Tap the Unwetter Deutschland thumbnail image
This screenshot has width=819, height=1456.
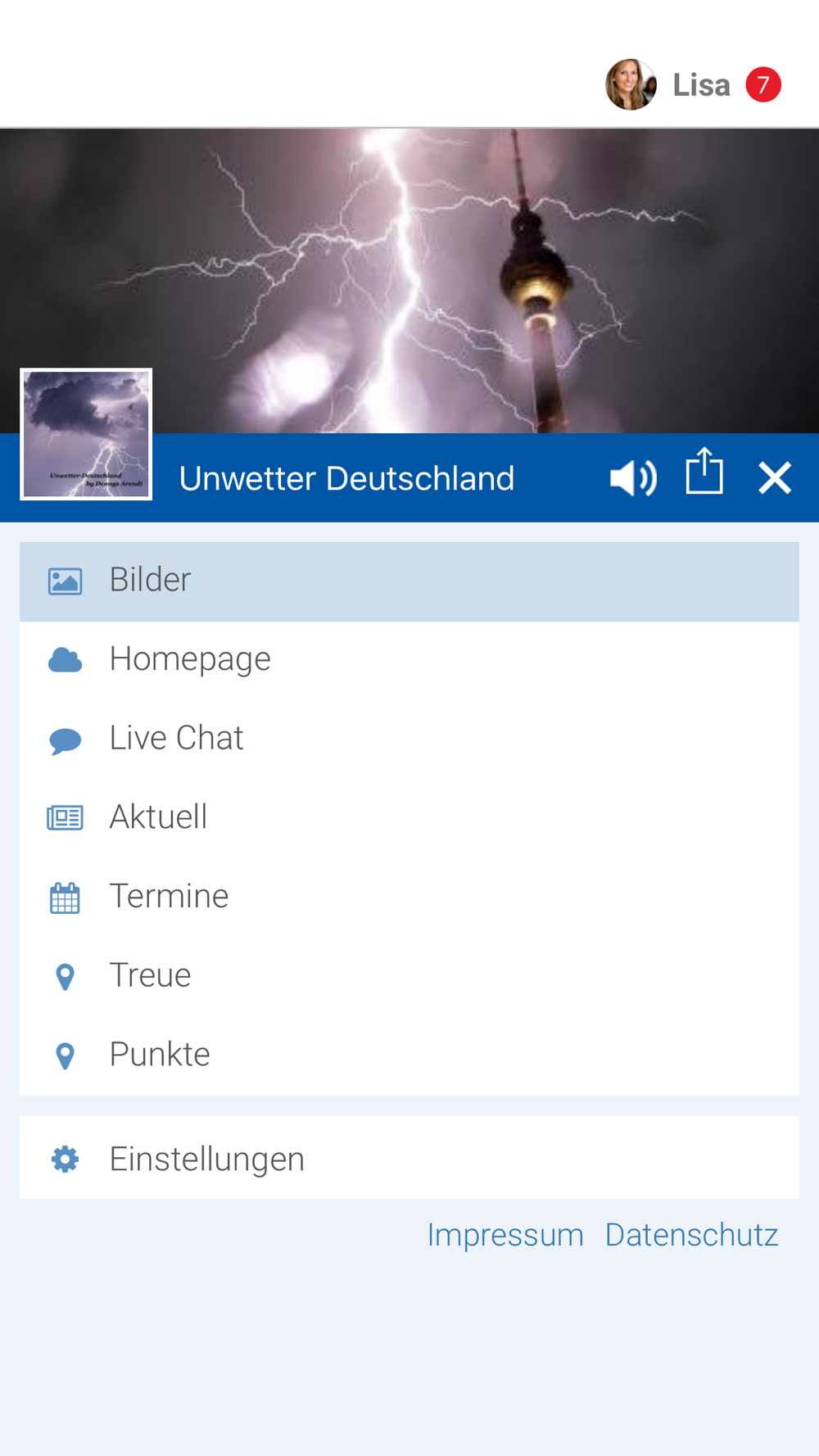[86, 434]
